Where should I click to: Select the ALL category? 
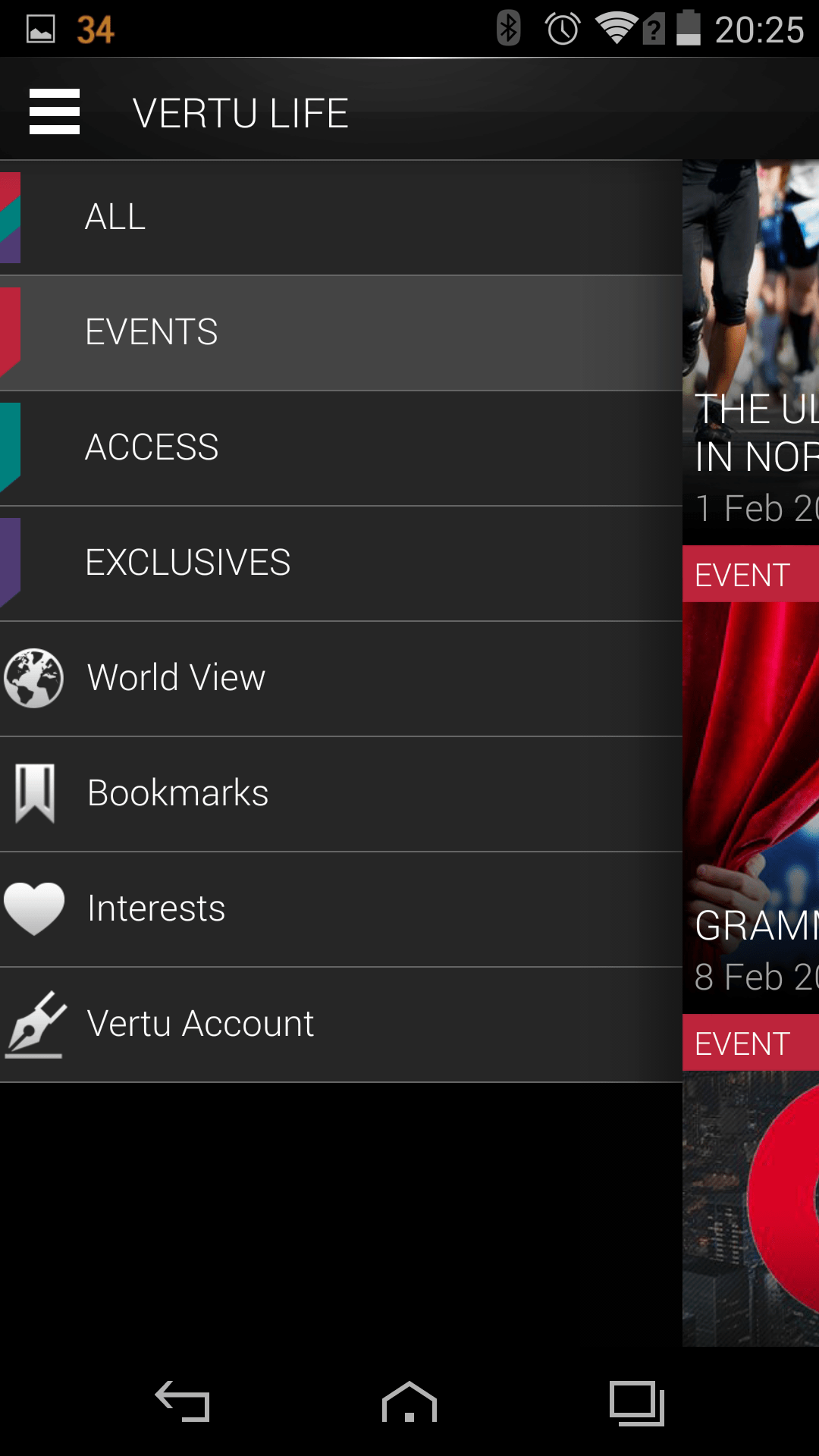pos(341,218)
